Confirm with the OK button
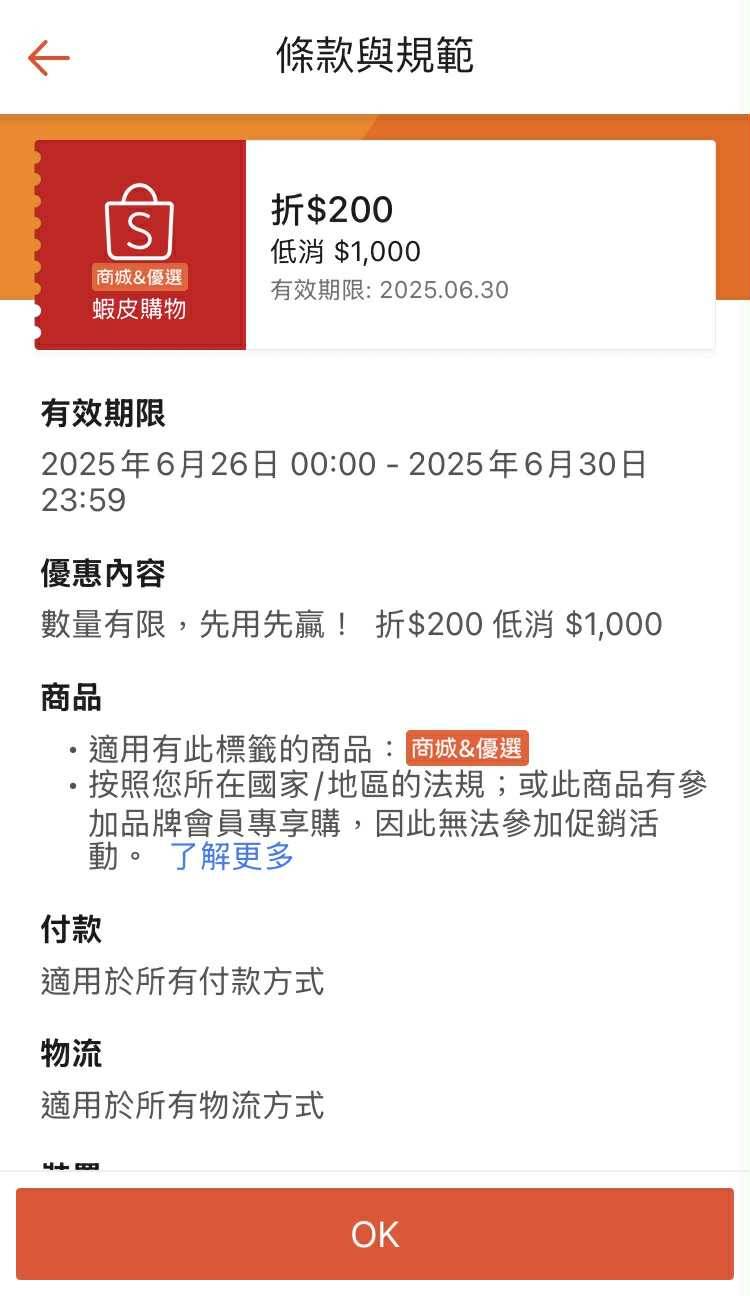The image size is (750, 1296). click(x=375, y=1234)
